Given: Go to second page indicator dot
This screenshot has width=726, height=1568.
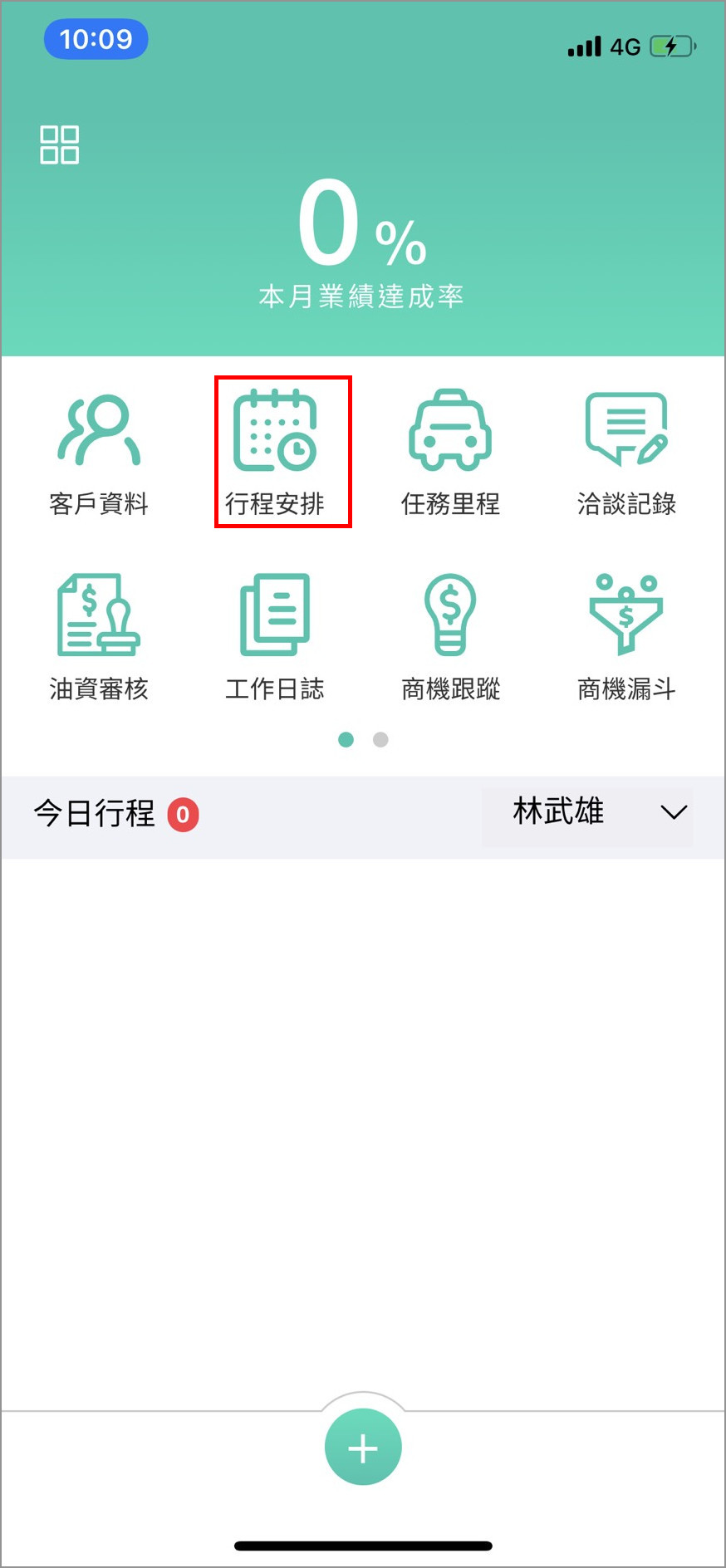Looking at the screenshot, I should tap(380, 739).
